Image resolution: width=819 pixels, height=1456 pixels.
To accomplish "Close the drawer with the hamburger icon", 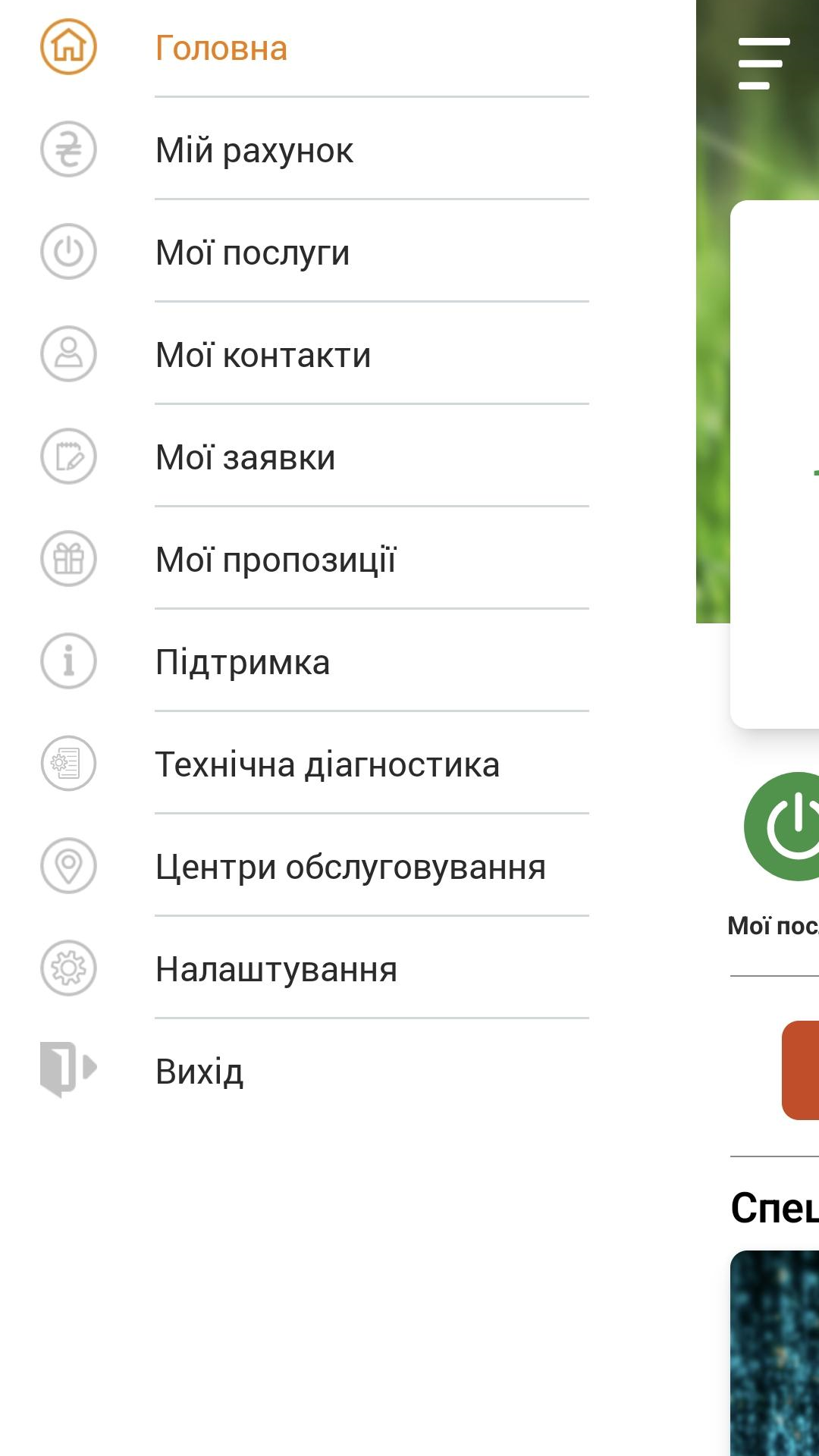I will (x=764, y=64).
